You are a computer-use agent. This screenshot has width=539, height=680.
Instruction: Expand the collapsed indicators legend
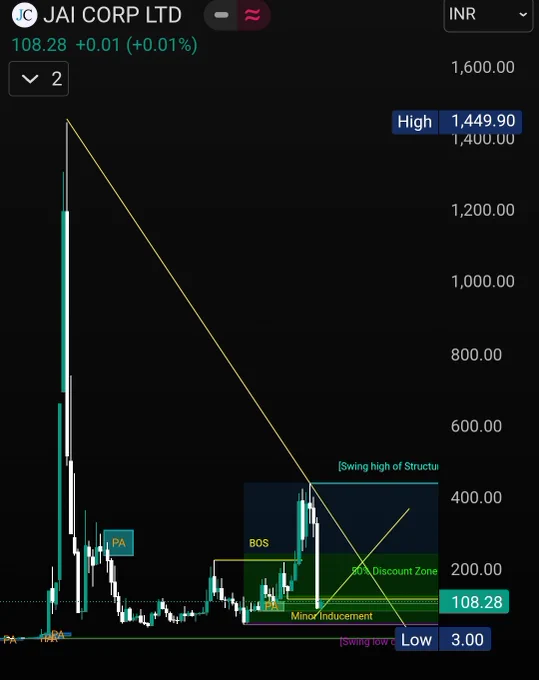tap(39, 79)
